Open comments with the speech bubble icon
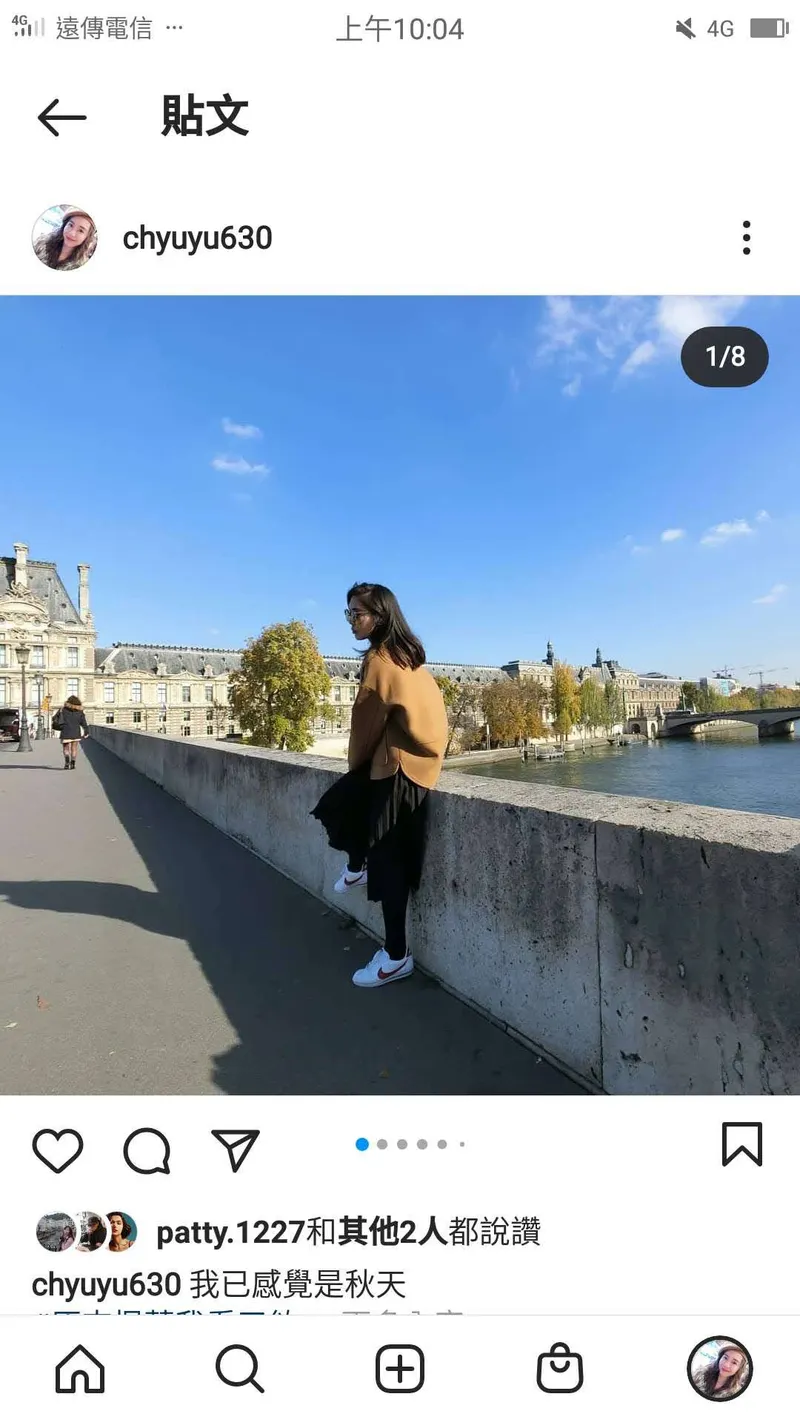 pos(147,1150)
